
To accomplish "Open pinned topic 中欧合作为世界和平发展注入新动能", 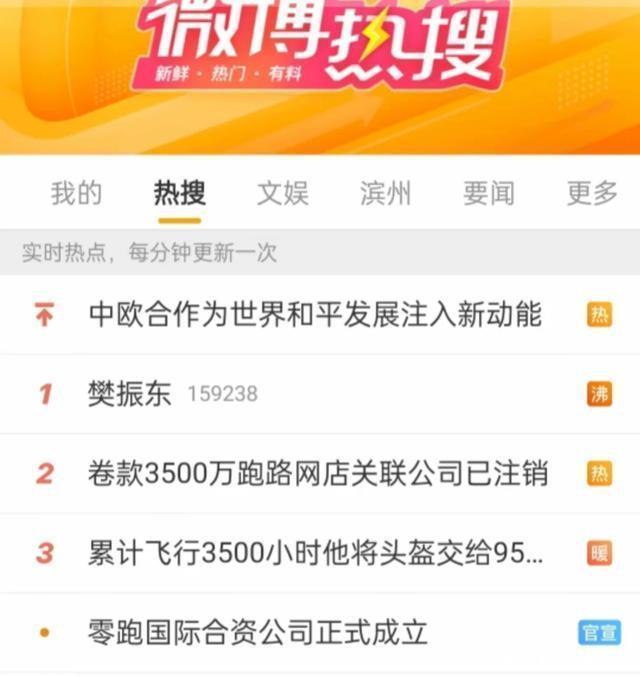I will [x=315, y=315].
